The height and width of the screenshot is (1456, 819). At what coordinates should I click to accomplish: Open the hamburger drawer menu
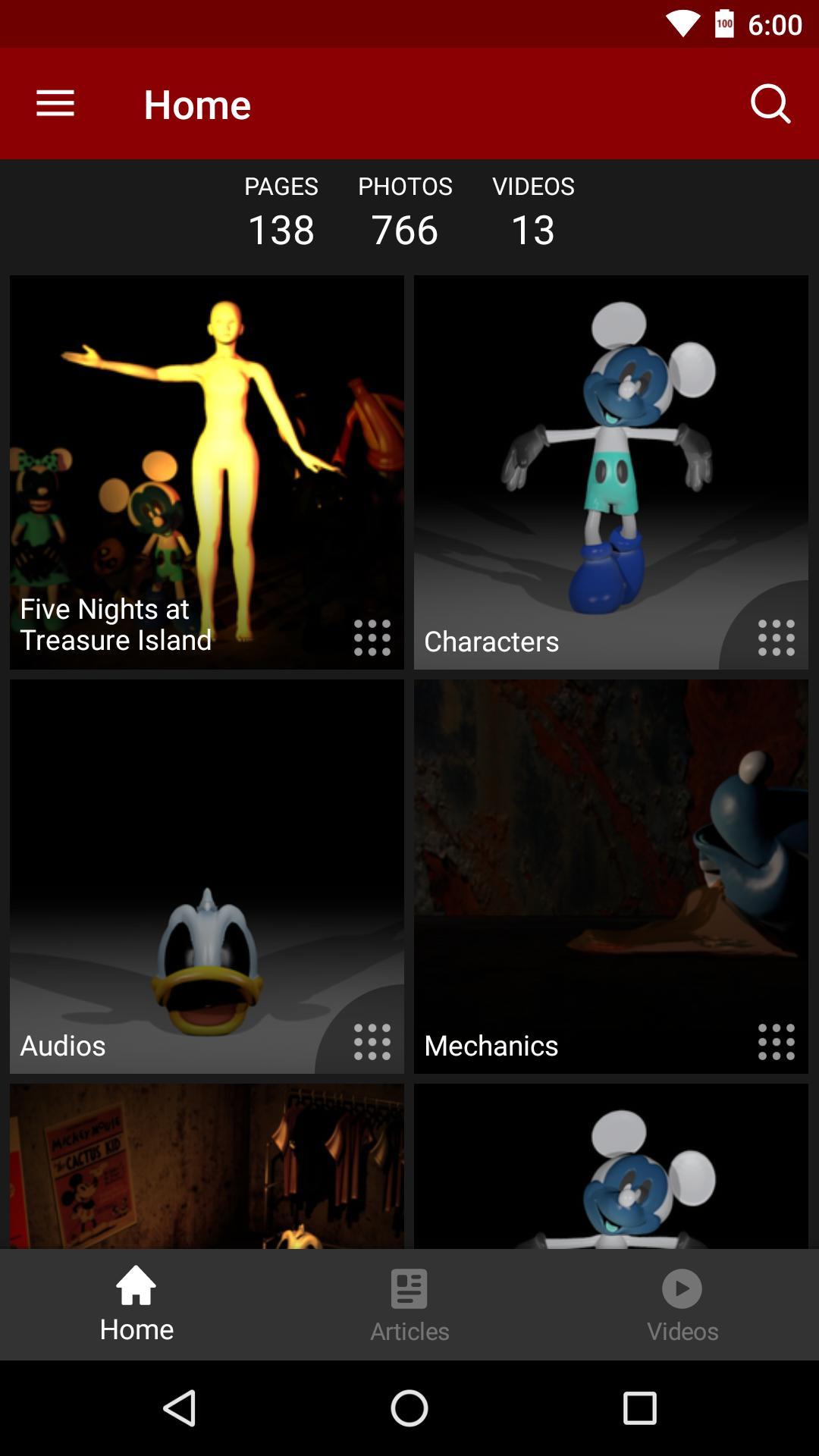pos(55,104)
